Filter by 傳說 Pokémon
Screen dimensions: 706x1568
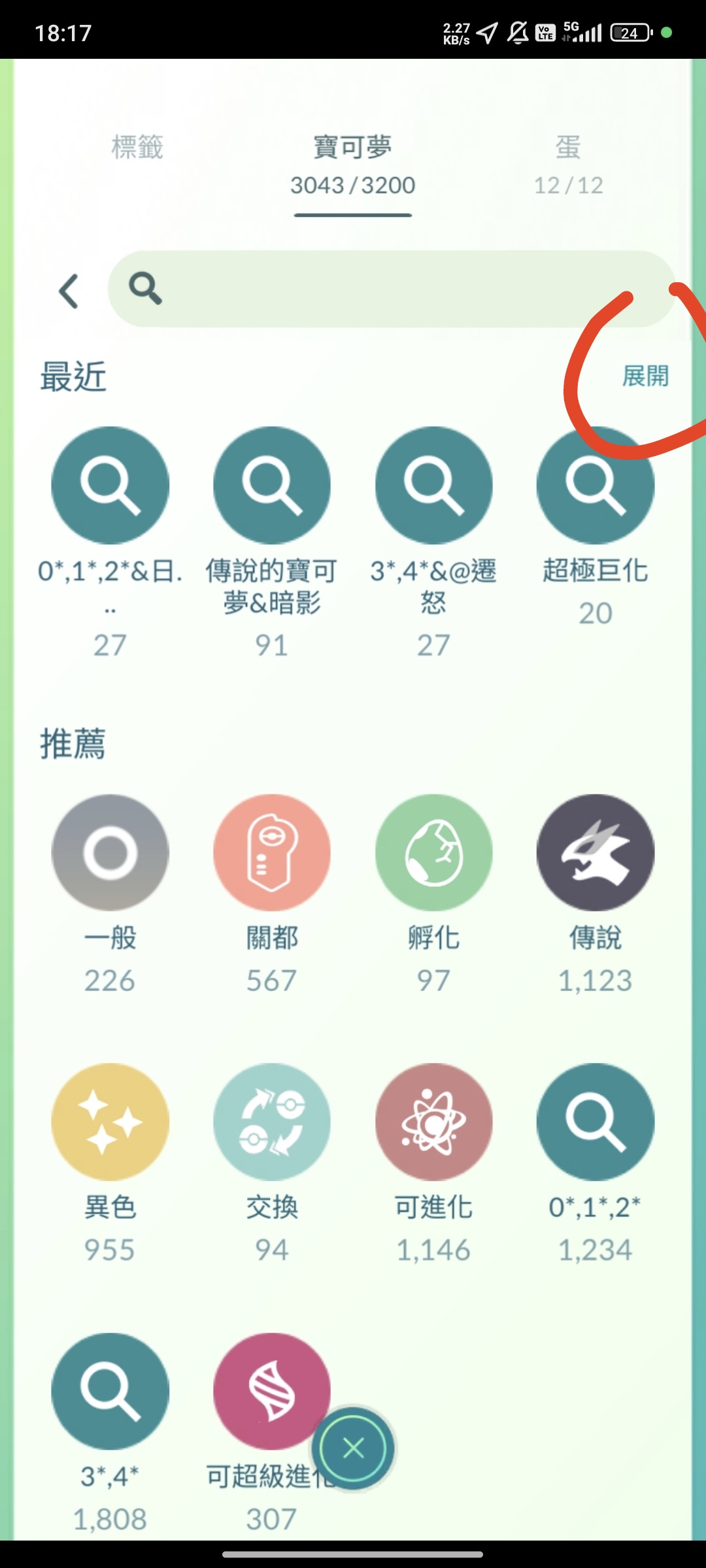click(595, 853)
